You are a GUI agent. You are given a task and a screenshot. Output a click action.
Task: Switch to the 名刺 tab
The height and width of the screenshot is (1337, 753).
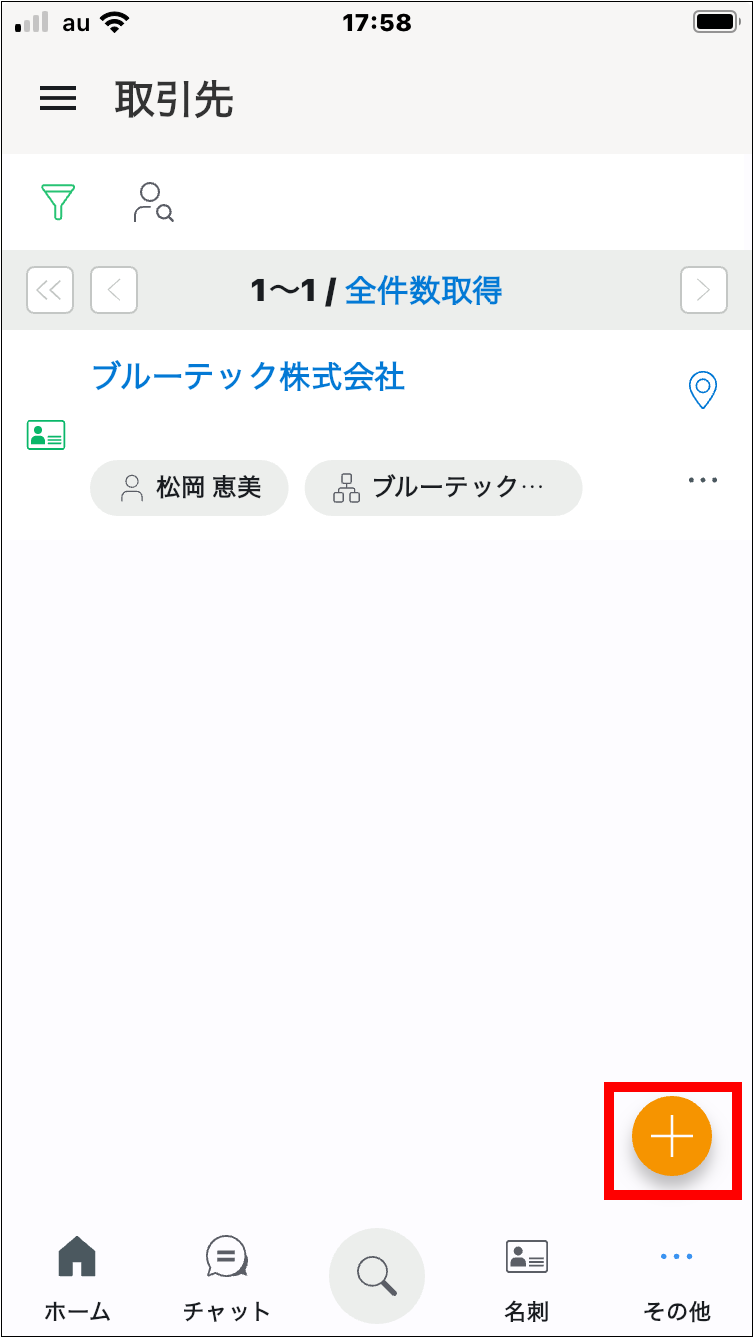click(527, 1278)
